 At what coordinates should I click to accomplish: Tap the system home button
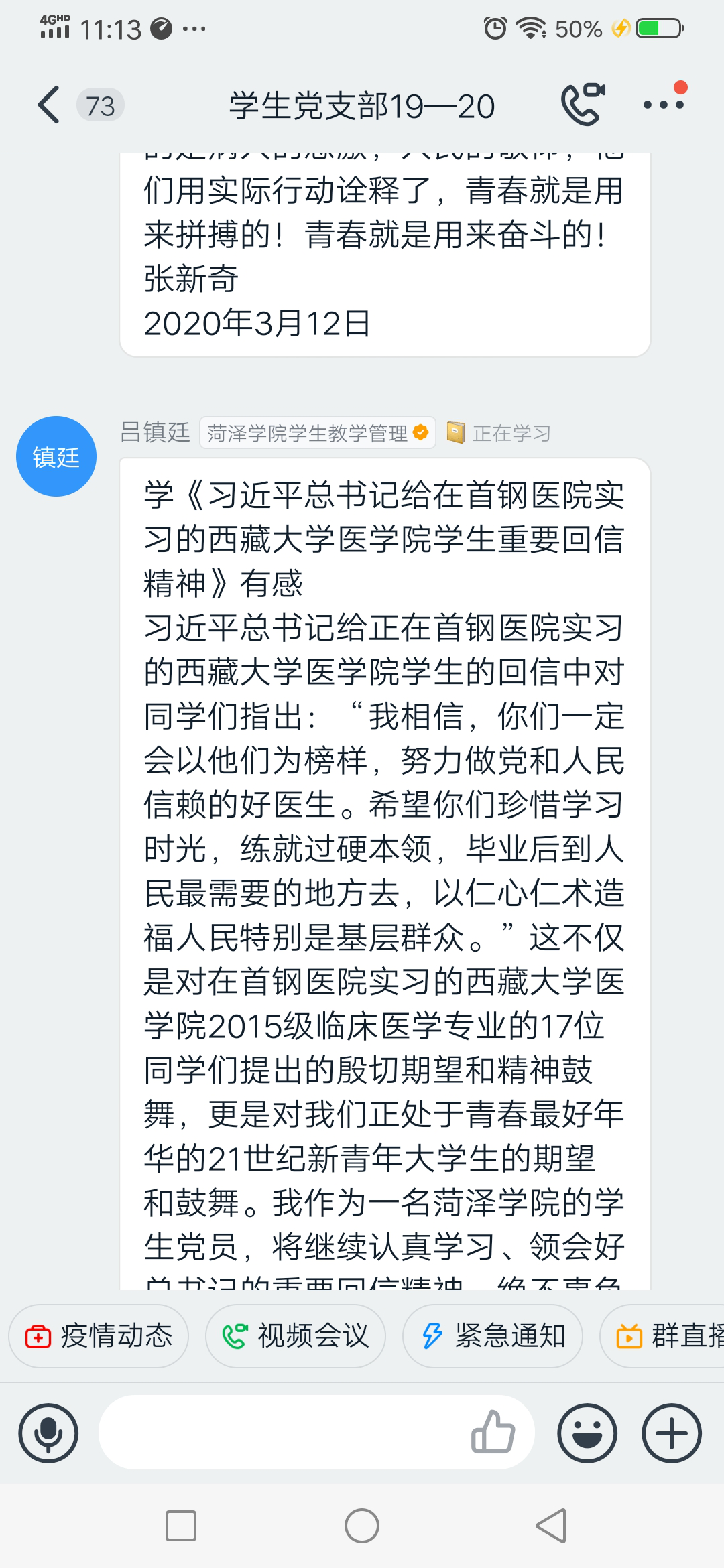[x=362, y=1526]
